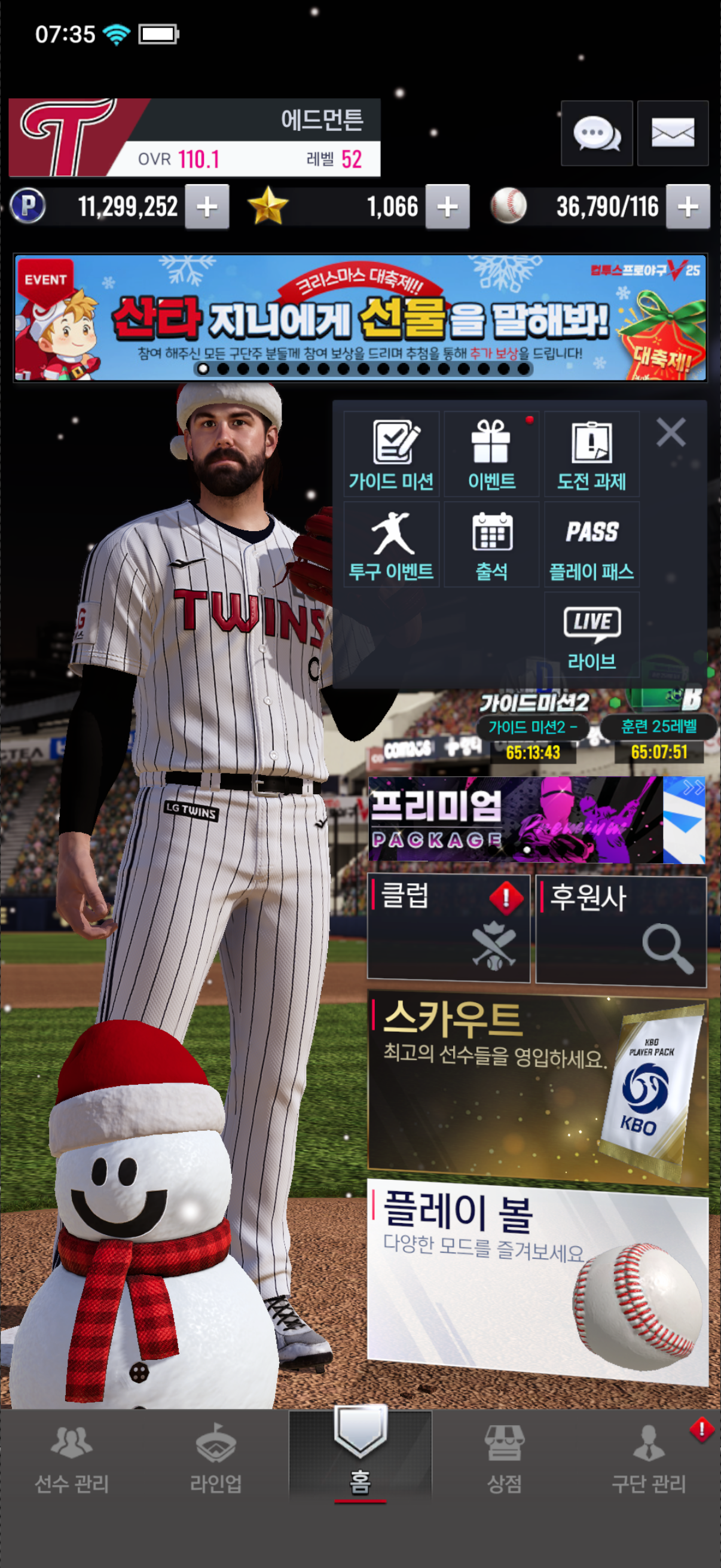
Task: Open 플레이 패스
Action: point(591,545)
